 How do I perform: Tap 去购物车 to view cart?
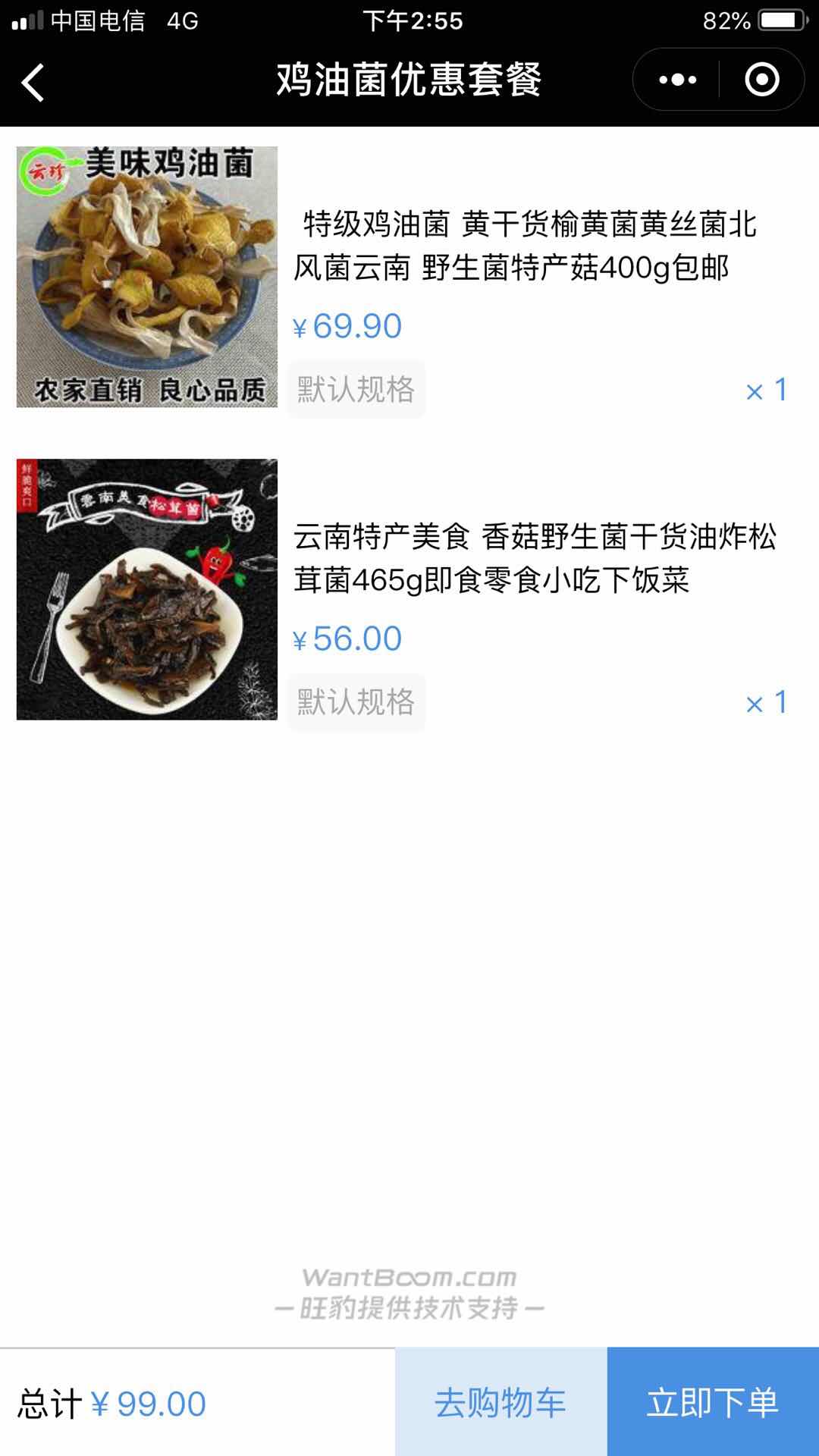tap(500, 1403)
